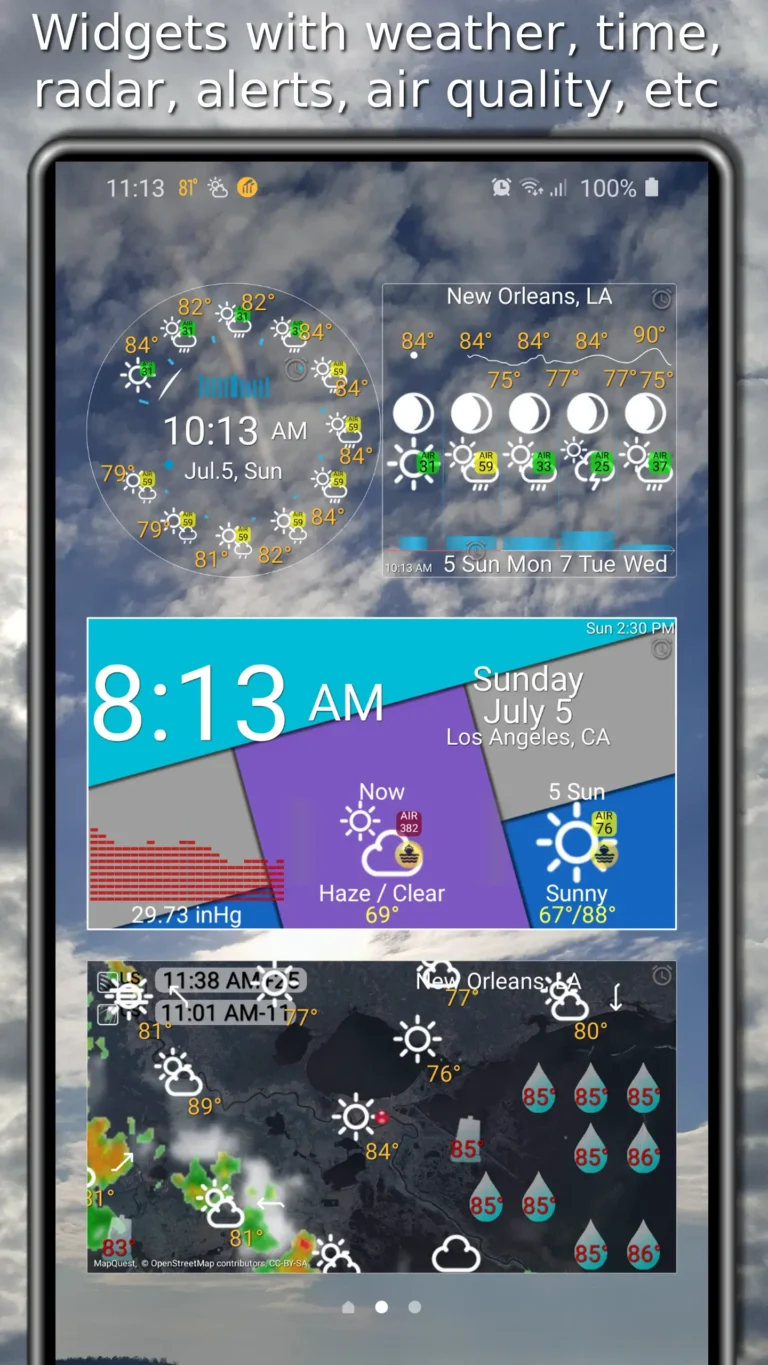This screenshot has height=1365, width=768.
Task: Tap the air quality graph icon in the status bar
Action: 248,188
